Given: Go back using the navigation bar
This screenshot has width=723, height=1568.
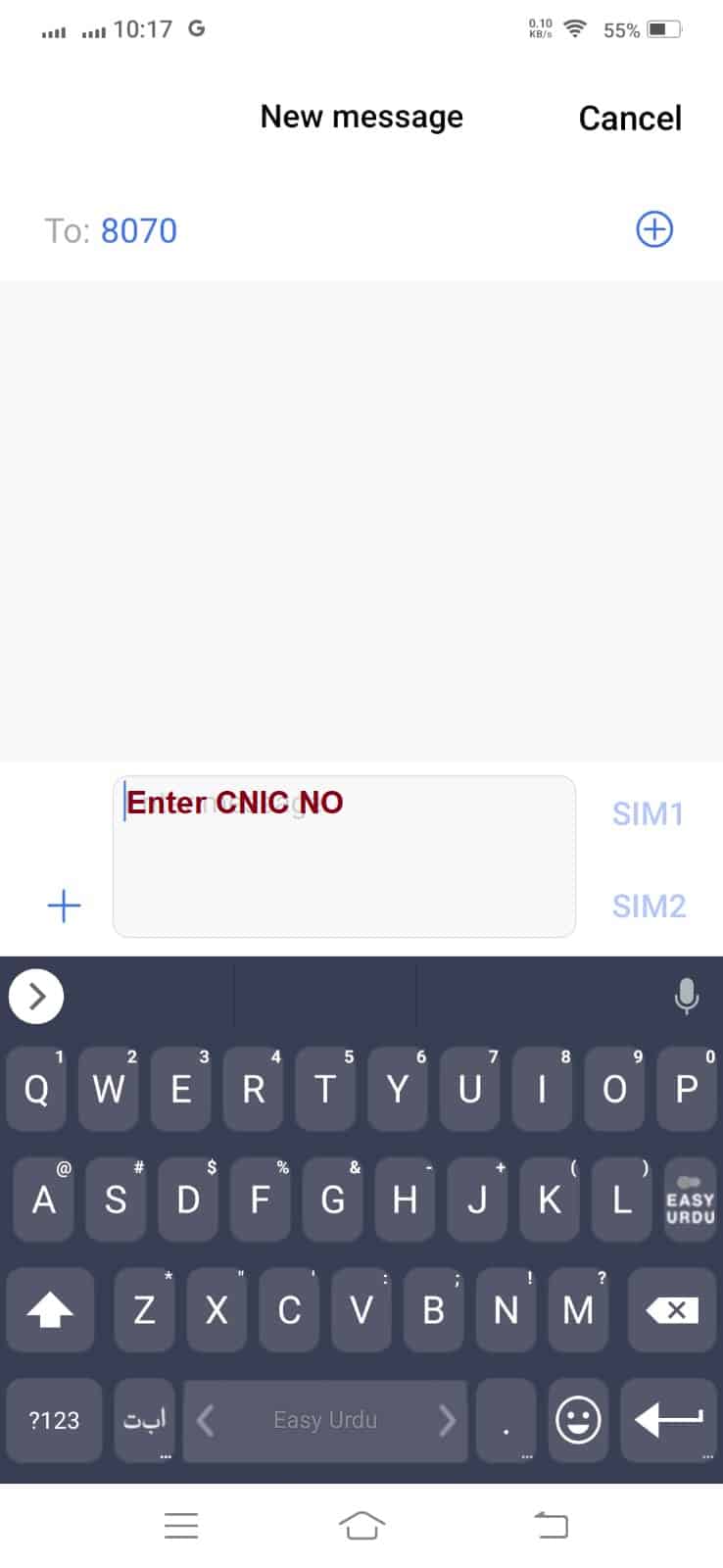Looking at the screenshot, I should pos(551,1525).
